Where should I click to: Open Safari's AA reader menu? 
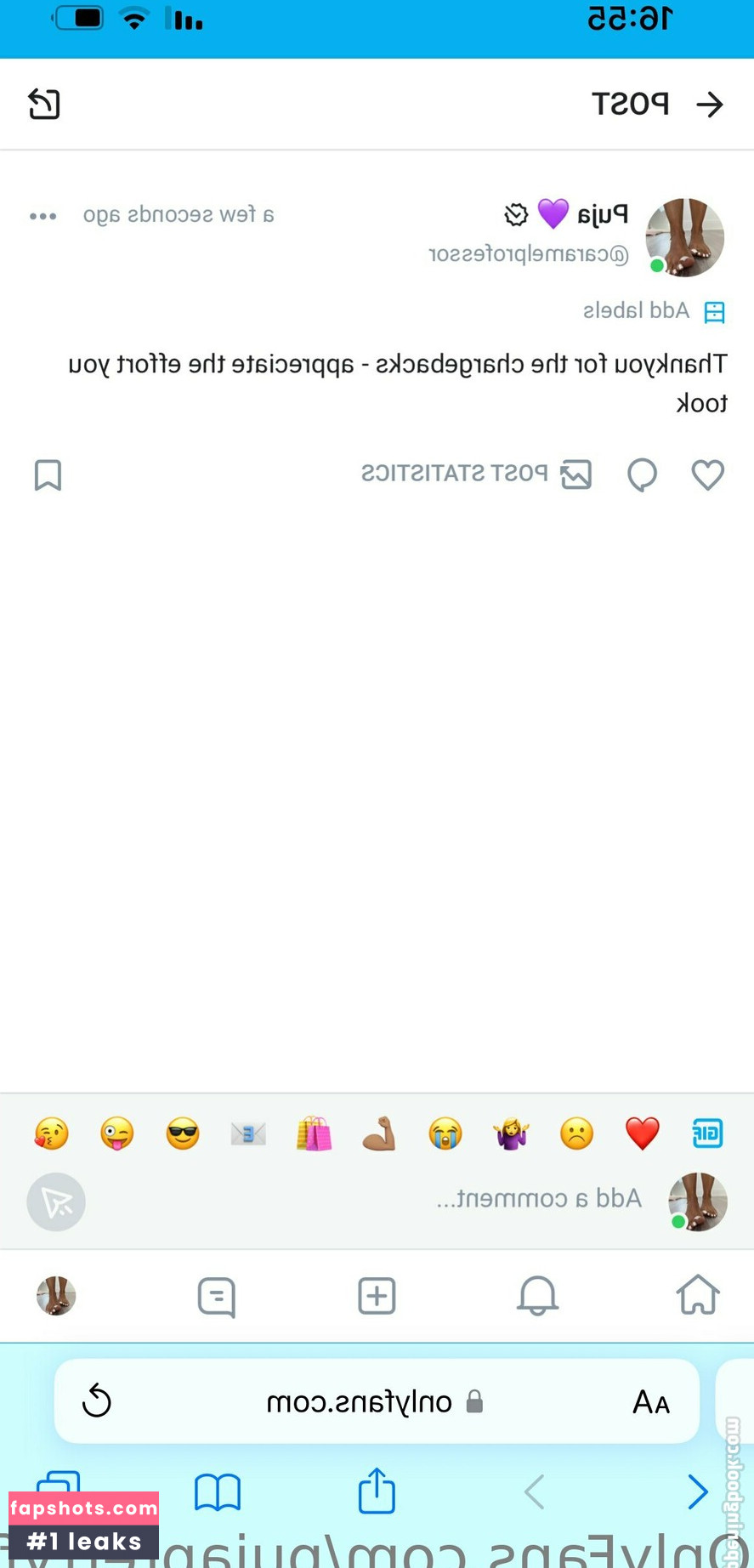pyautogui.click(x=651, y=1401)
